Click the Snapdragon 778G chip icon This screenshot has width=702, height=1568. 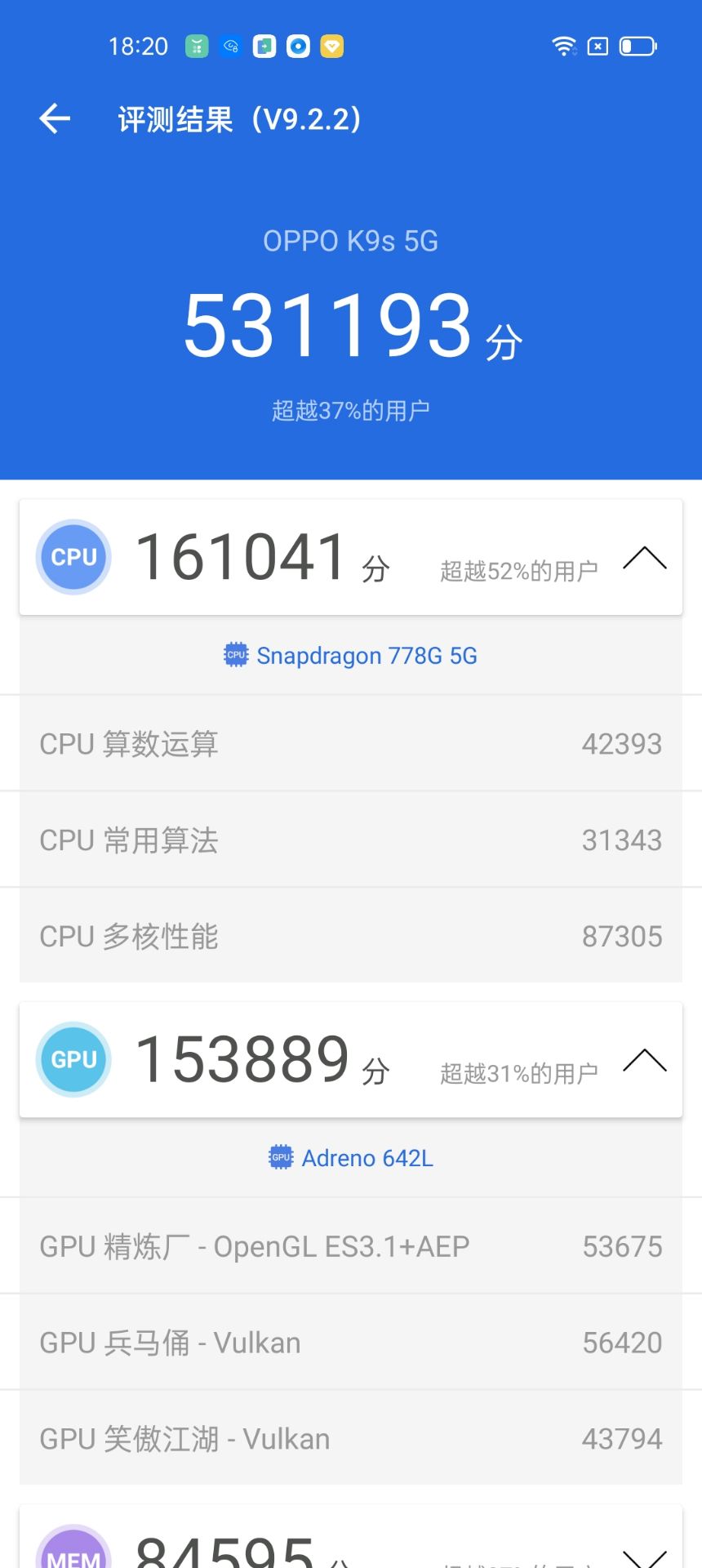pos(235,655)
